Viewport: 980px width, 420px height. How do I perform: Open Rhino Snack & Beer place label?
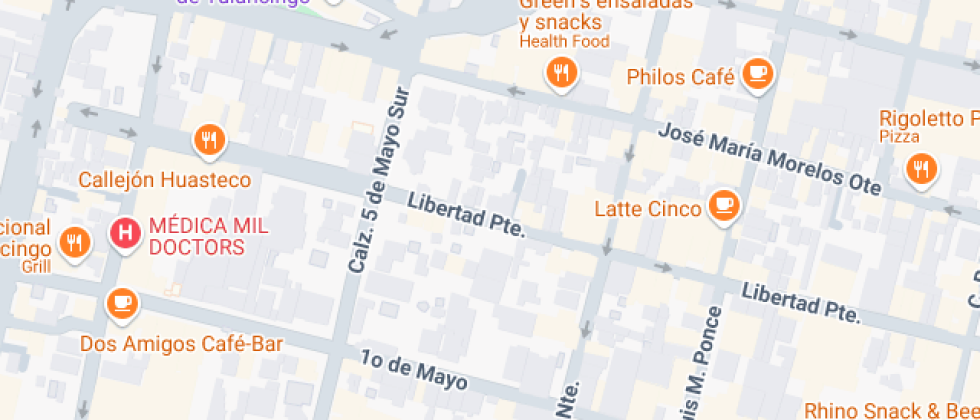click(x=890, y=410)
